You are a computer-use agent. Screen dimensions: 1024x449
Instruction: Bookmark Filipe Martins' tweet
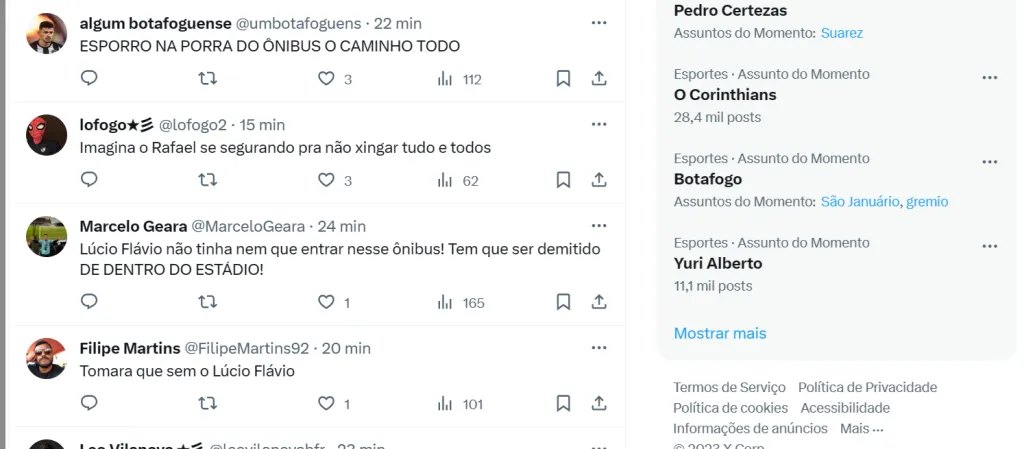pos(563,403)
